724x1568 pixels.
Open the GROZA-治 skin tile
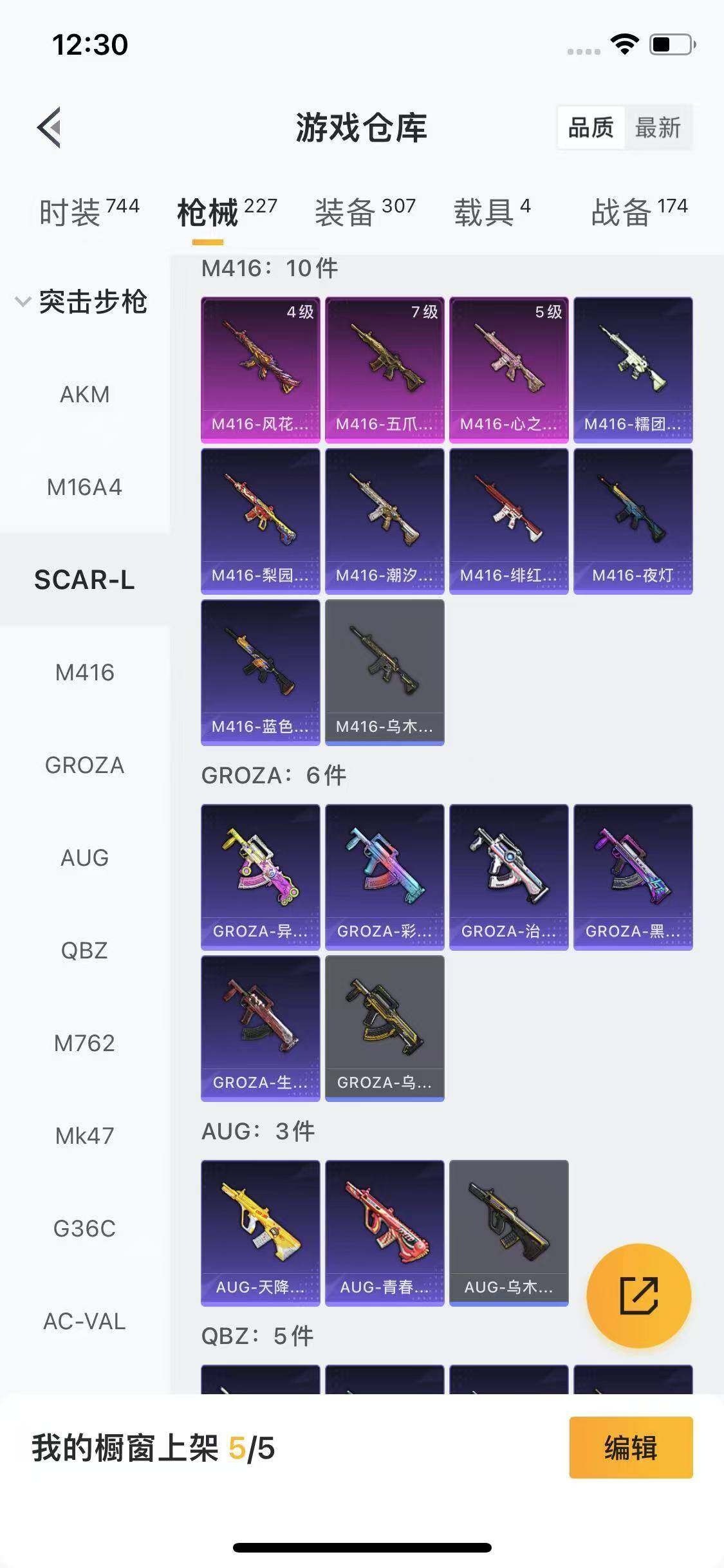click(x=508, y=877)
